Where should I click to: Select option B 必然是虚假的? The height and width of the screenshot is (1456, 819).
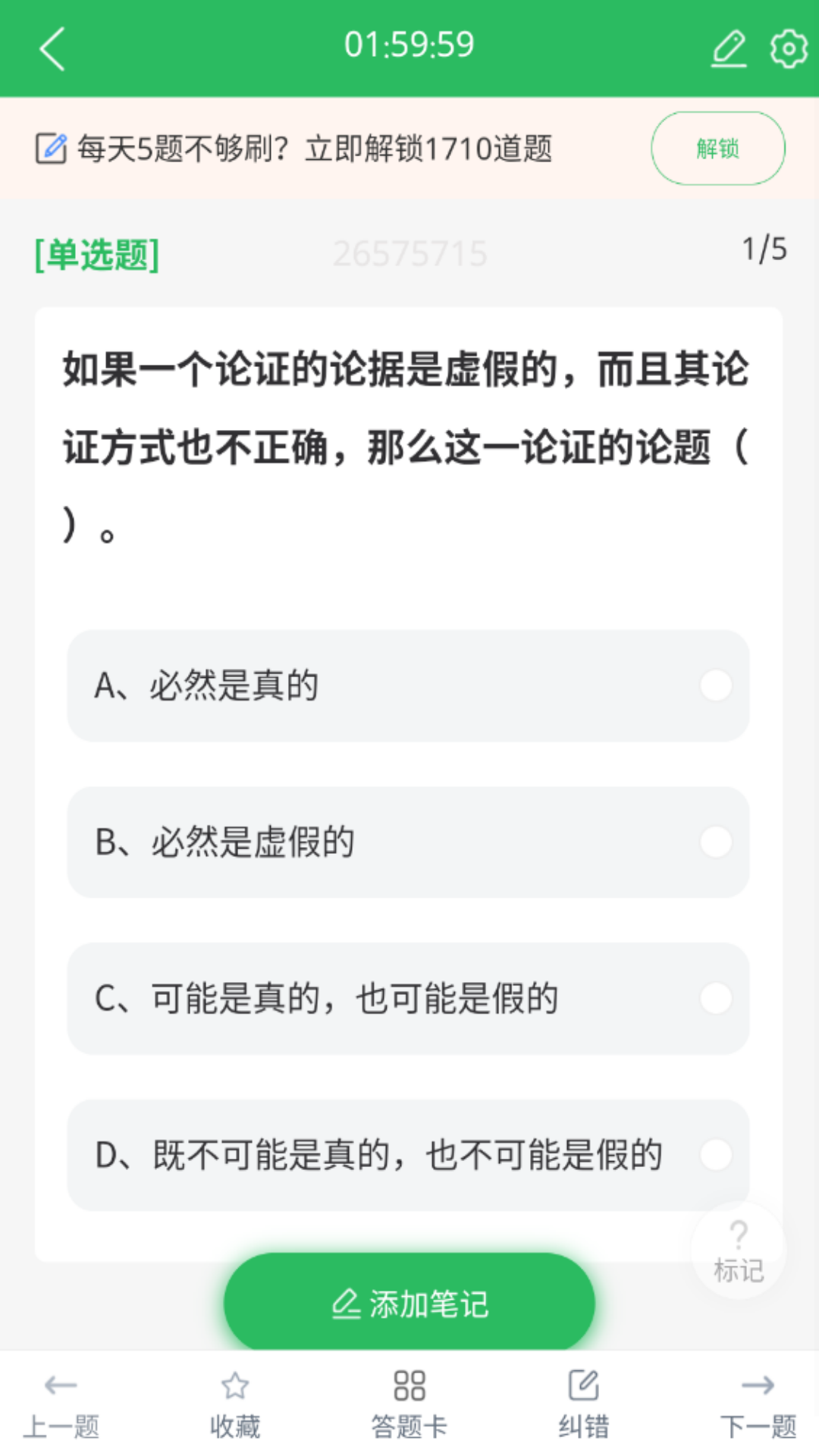pos(409,842)
